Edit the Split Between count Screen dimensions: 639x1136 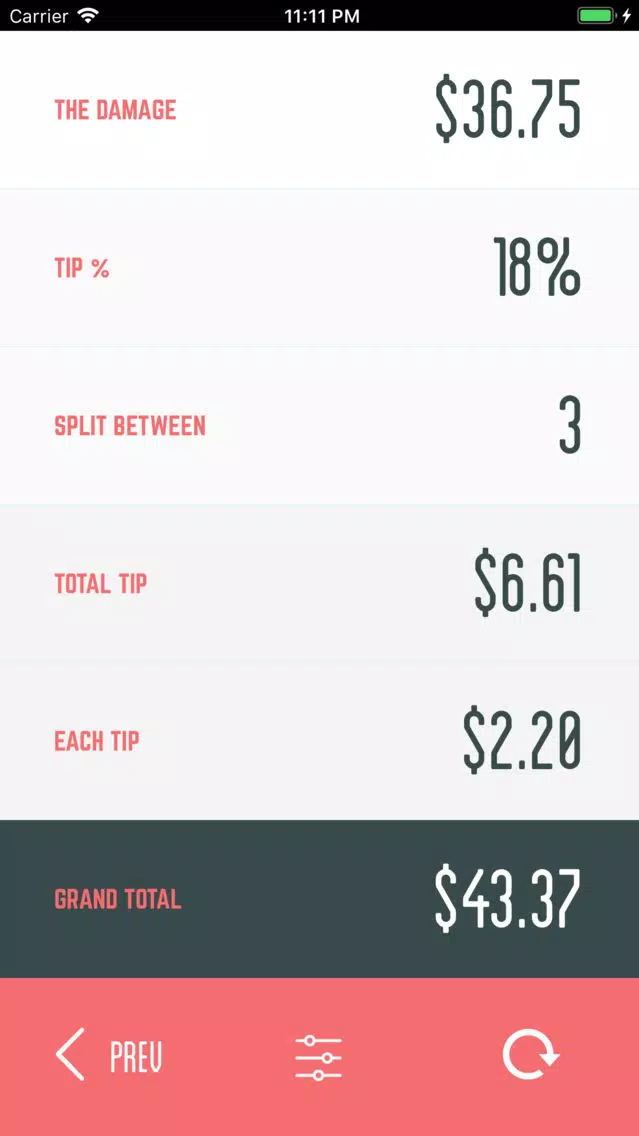[x=569, y=425]
